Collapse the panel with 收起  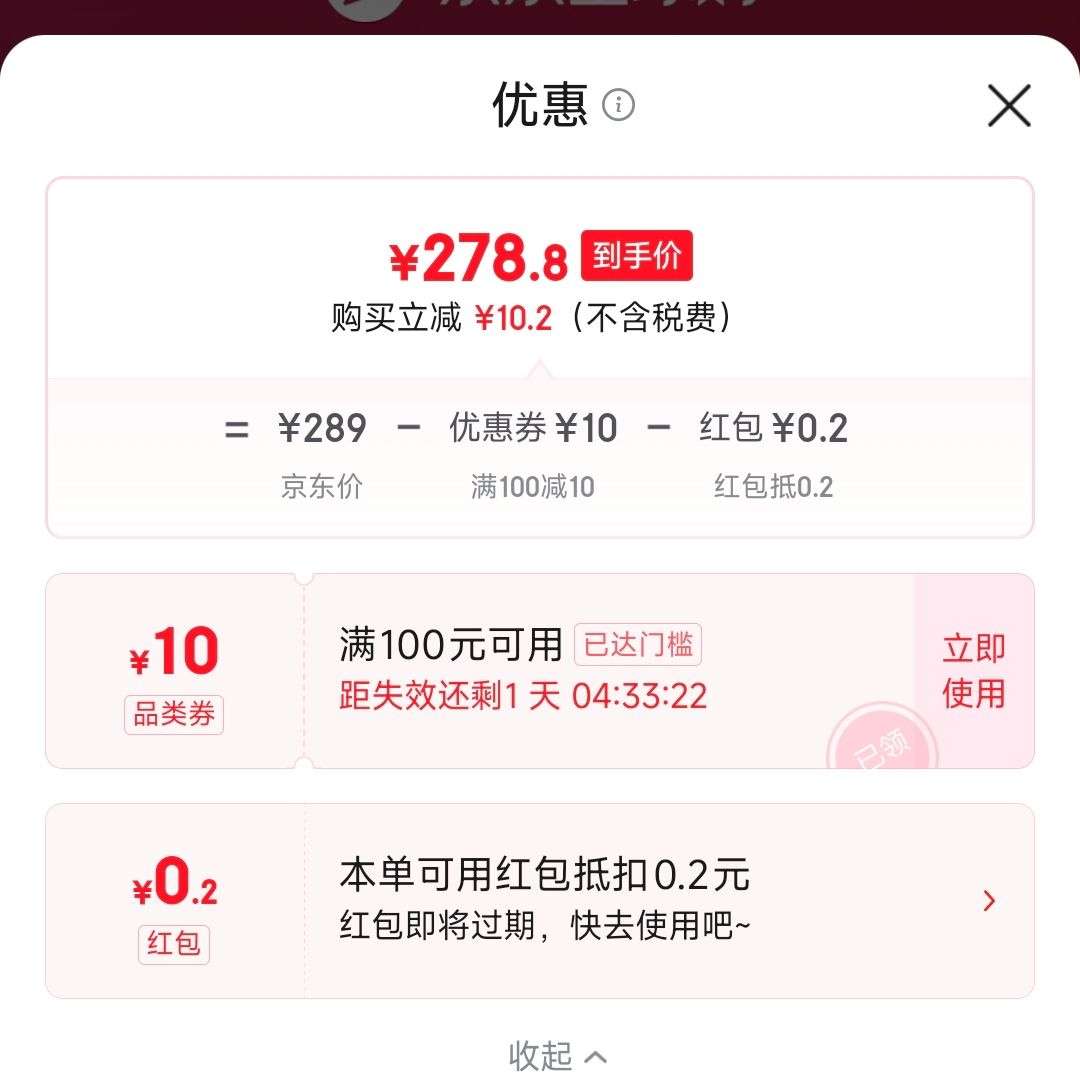pyautogui.click(x=557, y=1056)
